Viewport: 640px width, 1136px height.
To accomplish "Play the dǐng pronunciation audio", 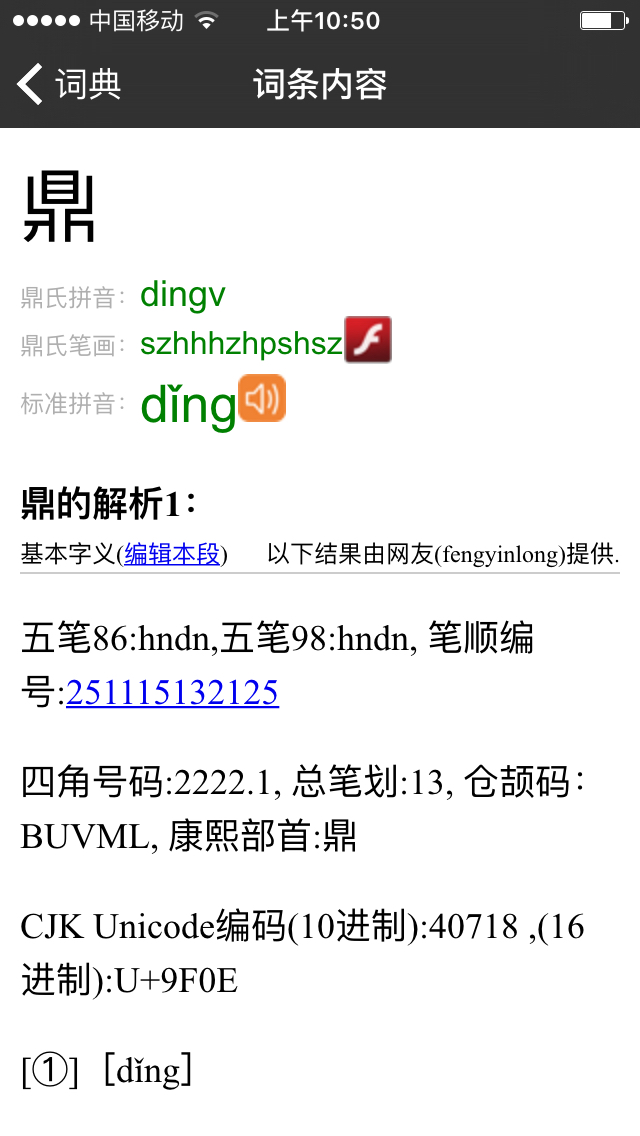I will pos(262,398).
